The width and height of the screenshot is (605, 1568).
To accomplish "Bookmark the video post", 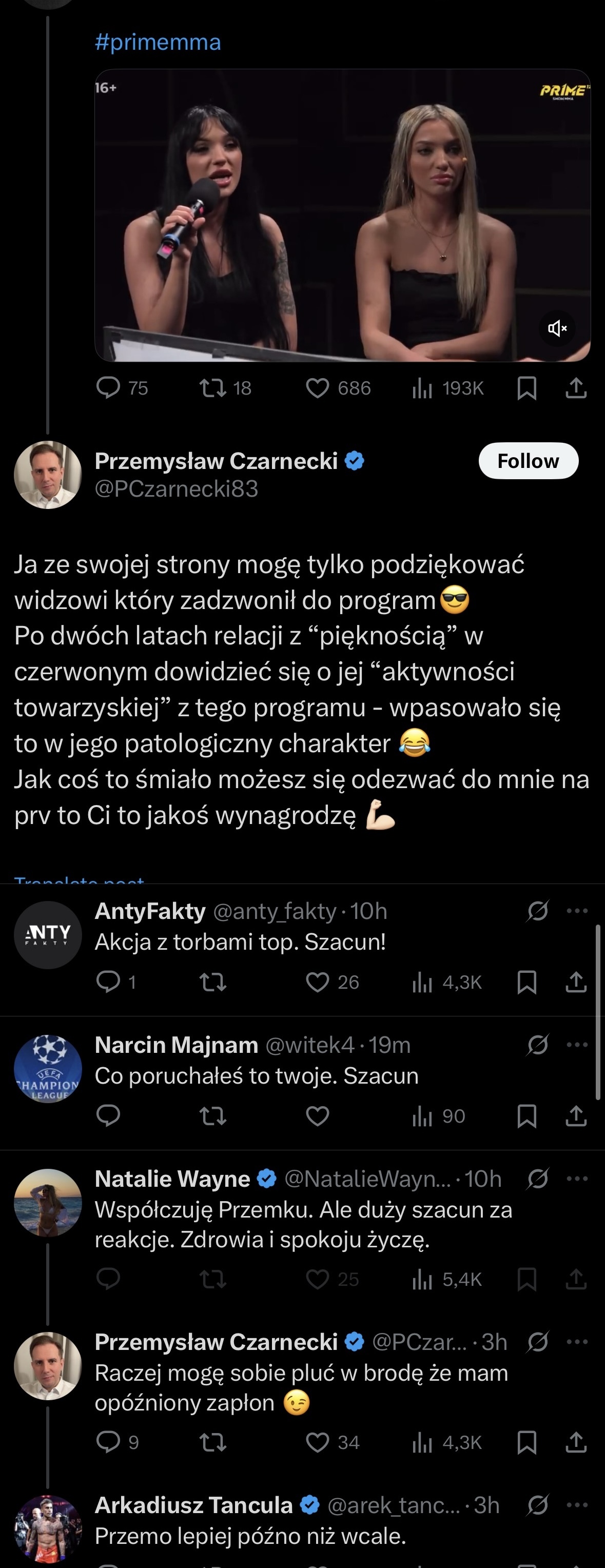I will click(526, 388).
